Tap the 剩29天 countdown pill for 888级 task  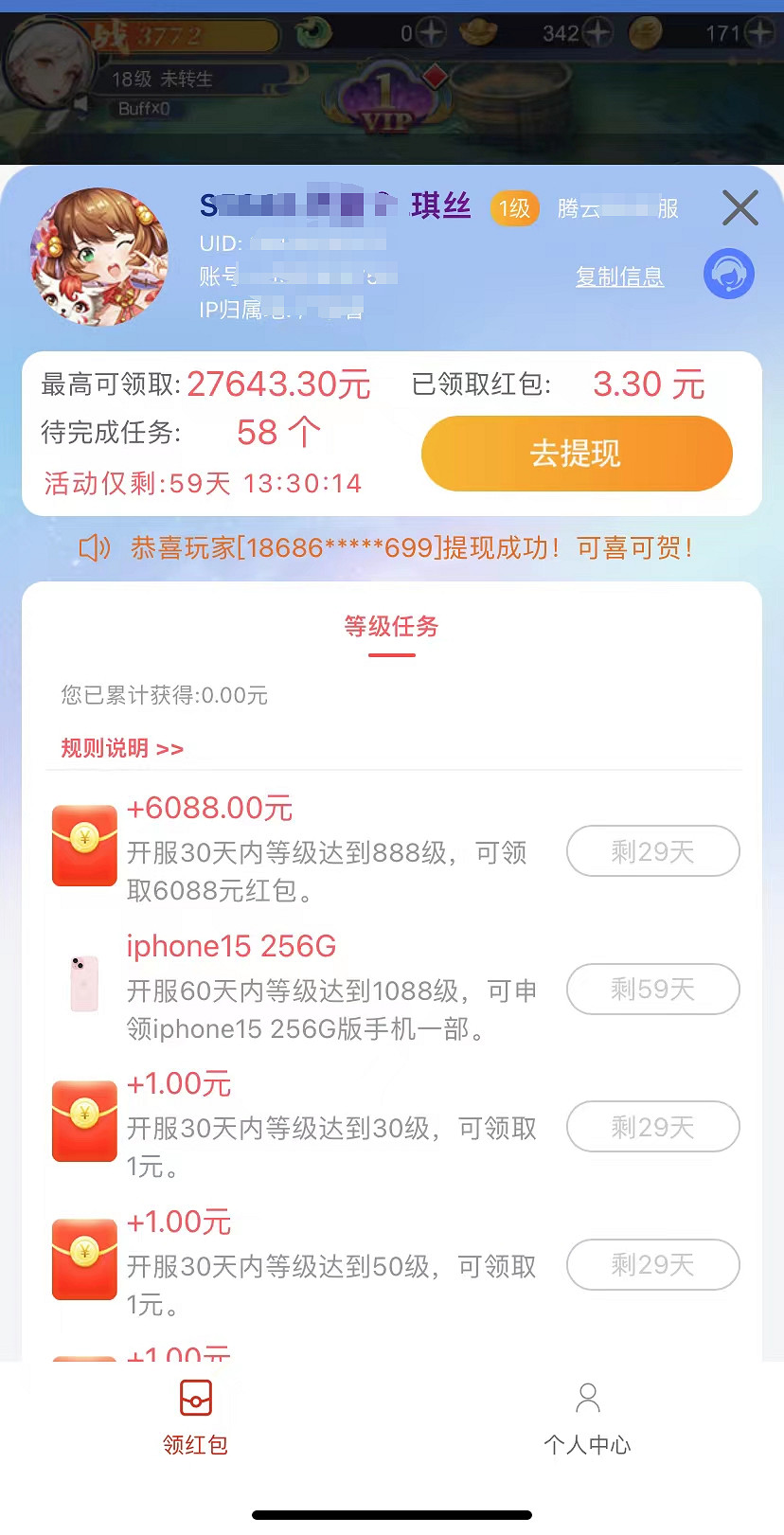point(652,850)
